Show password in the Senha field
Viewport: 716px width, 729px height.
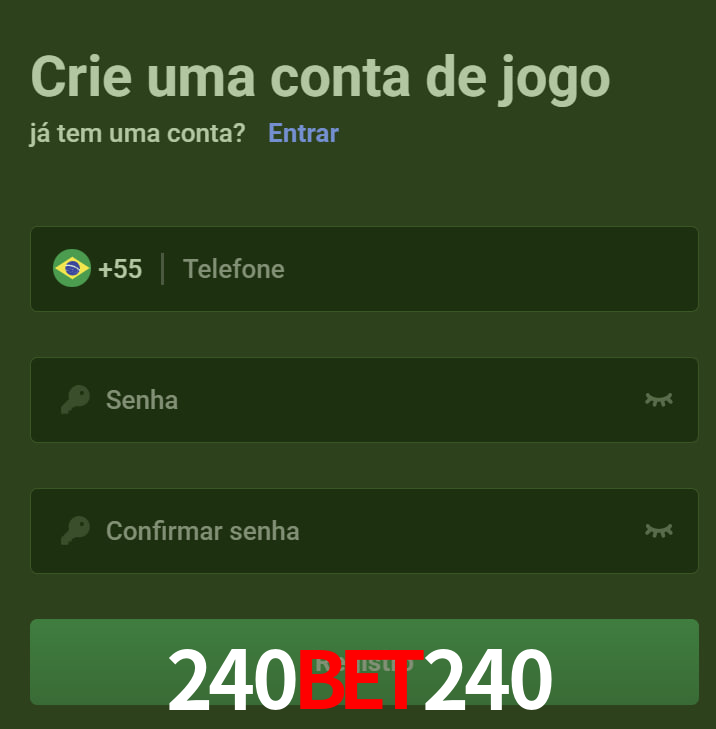click(x=658, y=400)
